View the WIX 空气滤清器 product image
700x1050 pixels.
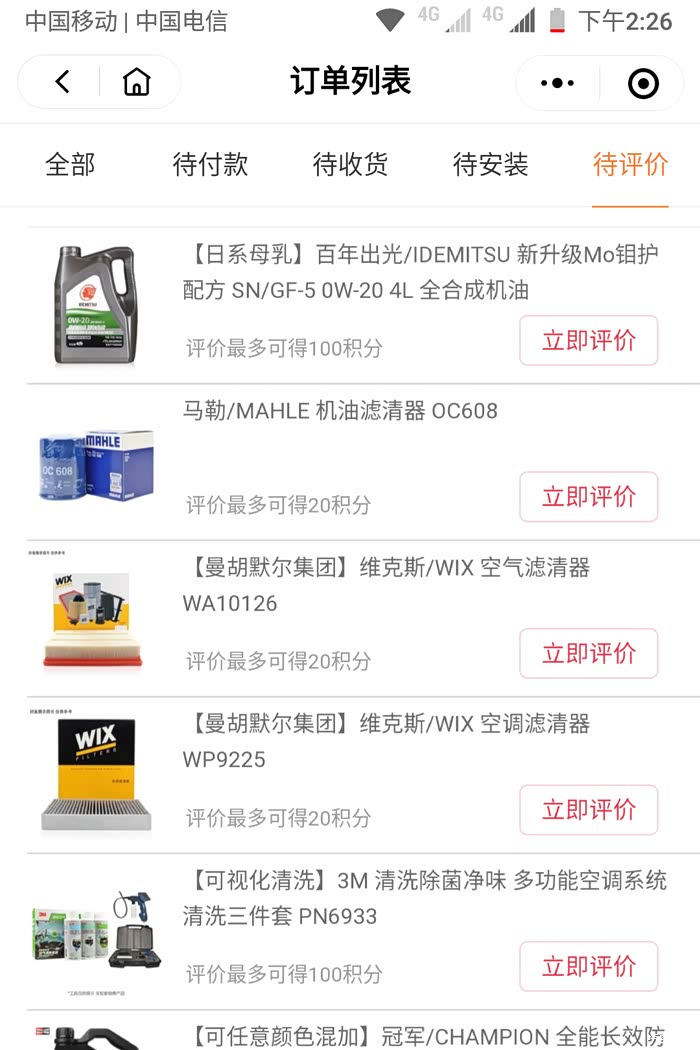[95, 618]
